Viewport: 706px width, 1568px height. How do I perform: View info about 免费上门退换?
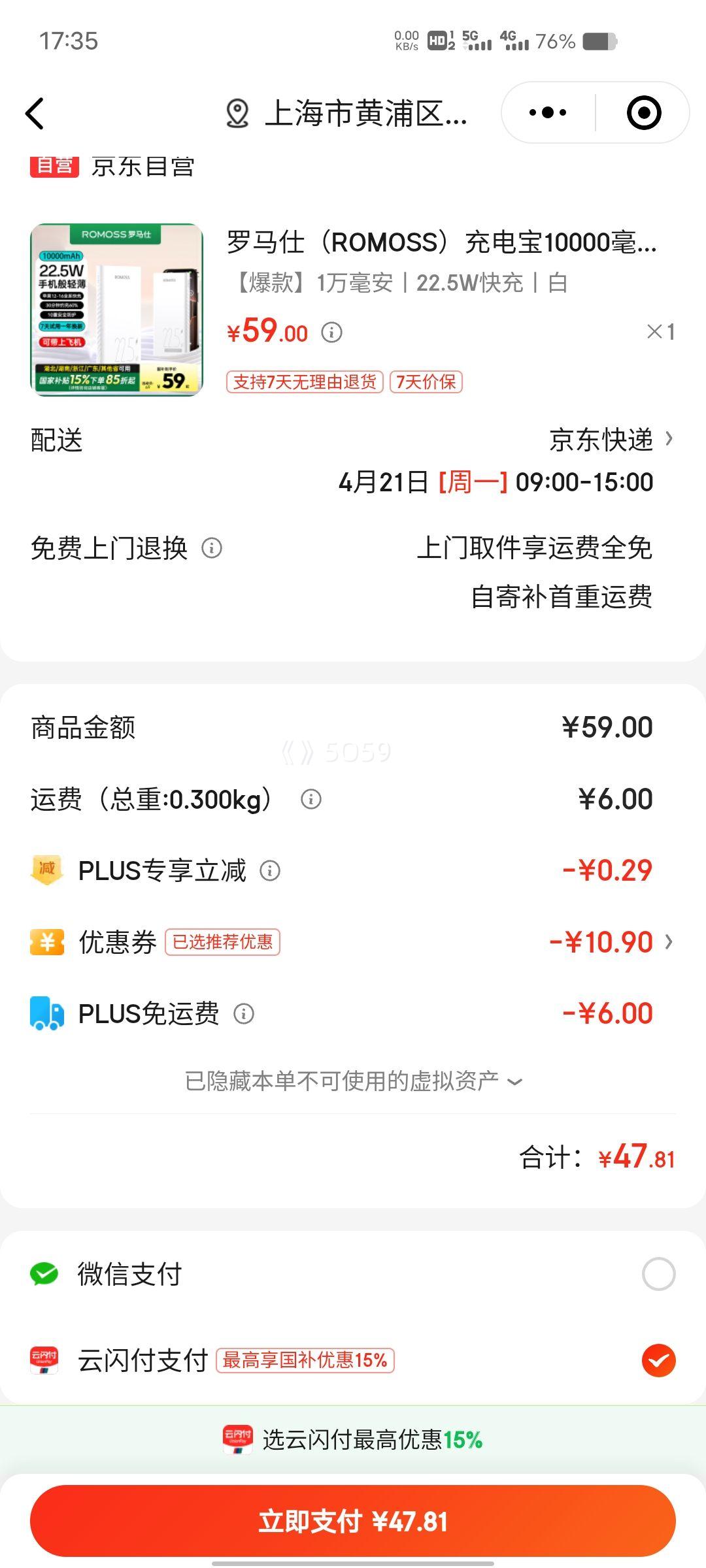click(212, 547)
